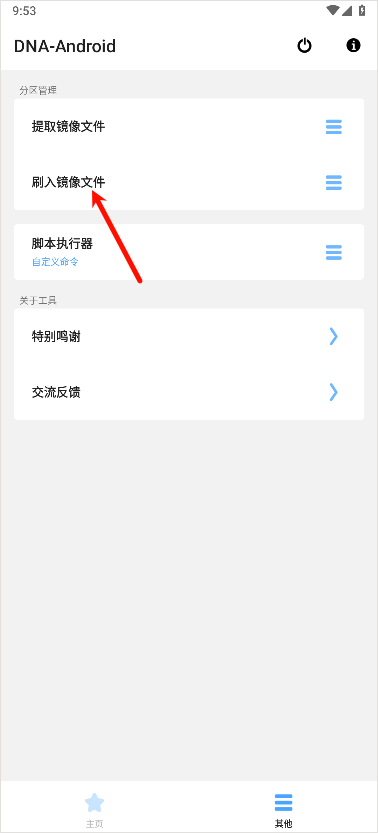The height and width of the screenshot is (833, 378).
Task: Open 脚本执行器 custom commands
Action: (x=189, y=252)
